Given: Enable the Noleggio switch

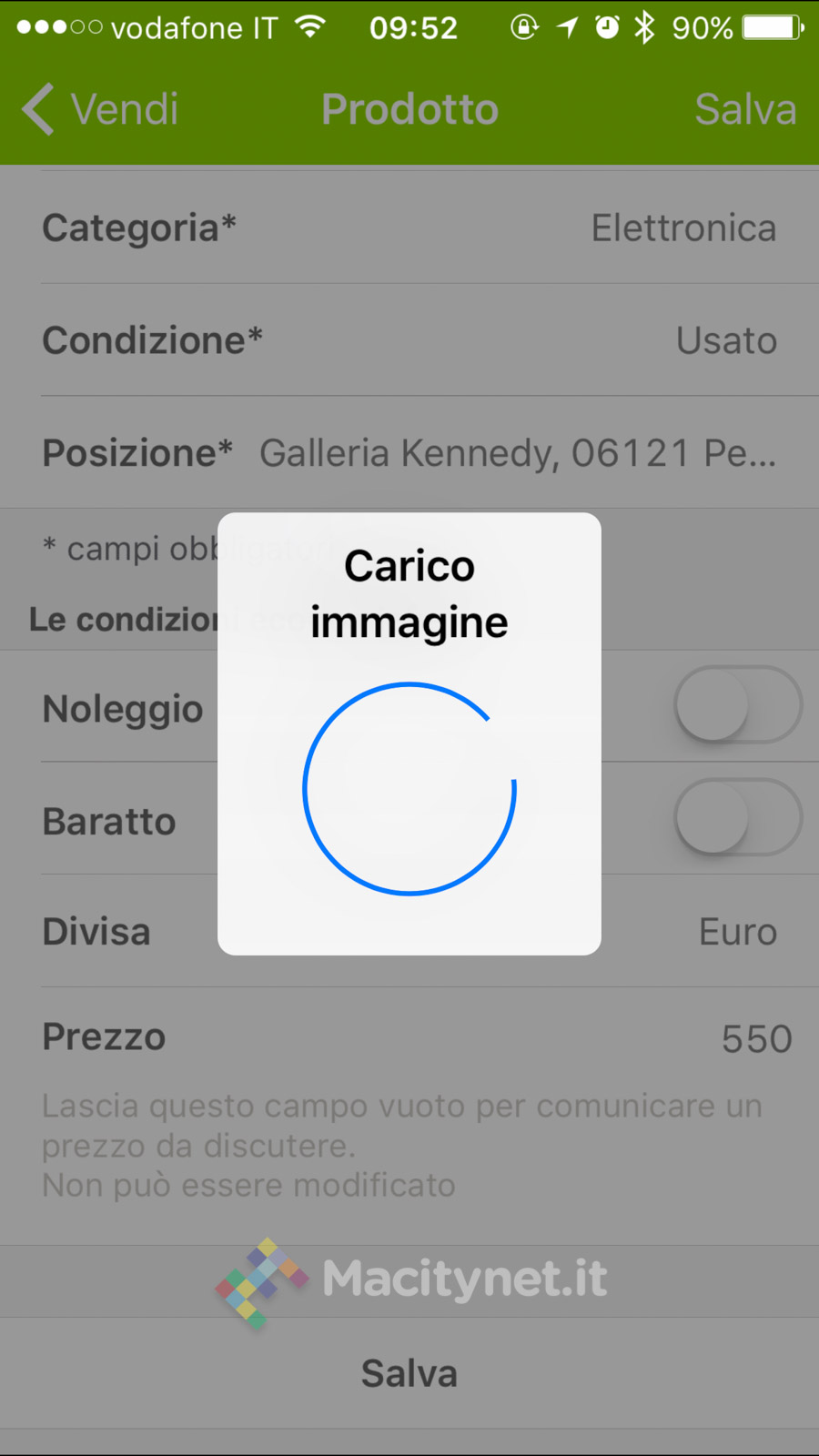Looking at the screenshot, I should 737,705.
